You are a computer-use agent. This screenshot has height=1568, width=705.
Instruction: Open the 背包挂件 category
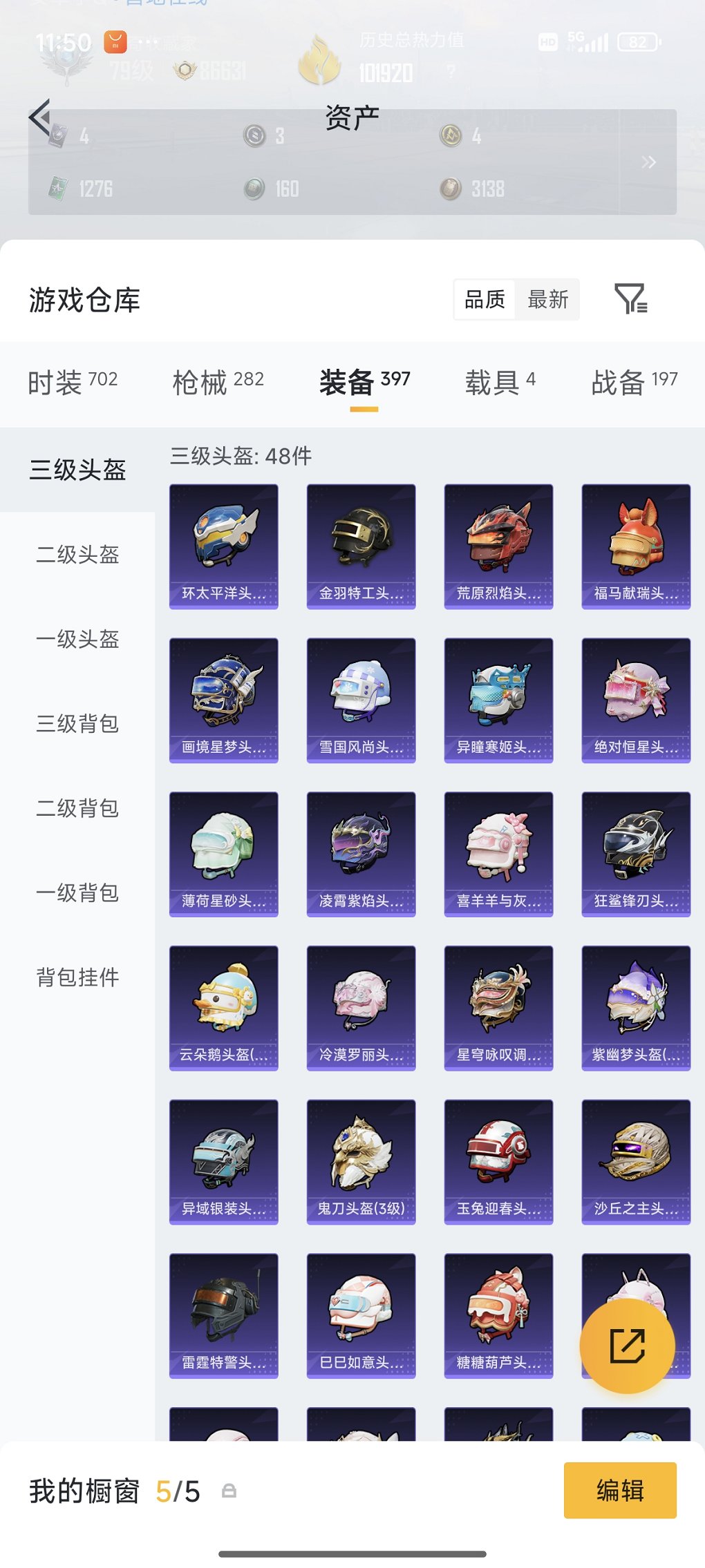[77, 977]
